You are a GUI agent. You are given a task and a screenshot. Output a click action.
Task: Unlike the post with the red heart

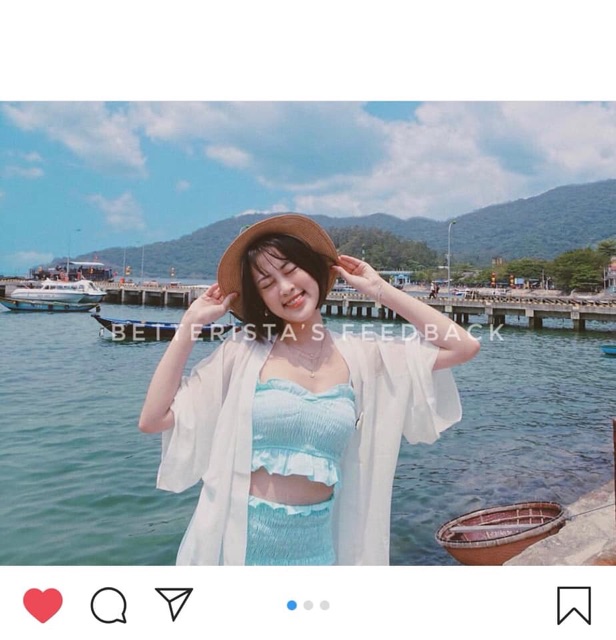click(43, 605)
